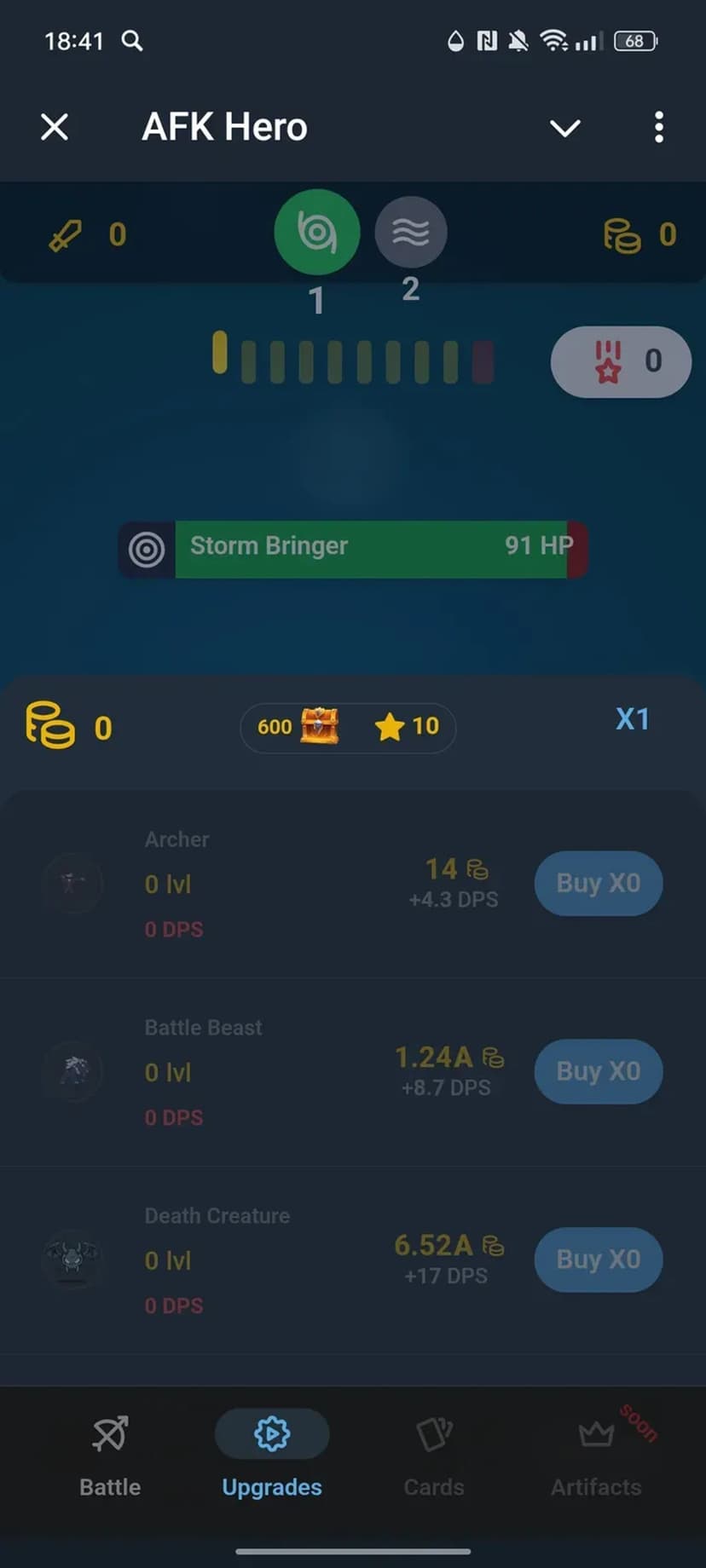Select the wave stage 2 icon

pyautogui.click(x=411, y=232)
